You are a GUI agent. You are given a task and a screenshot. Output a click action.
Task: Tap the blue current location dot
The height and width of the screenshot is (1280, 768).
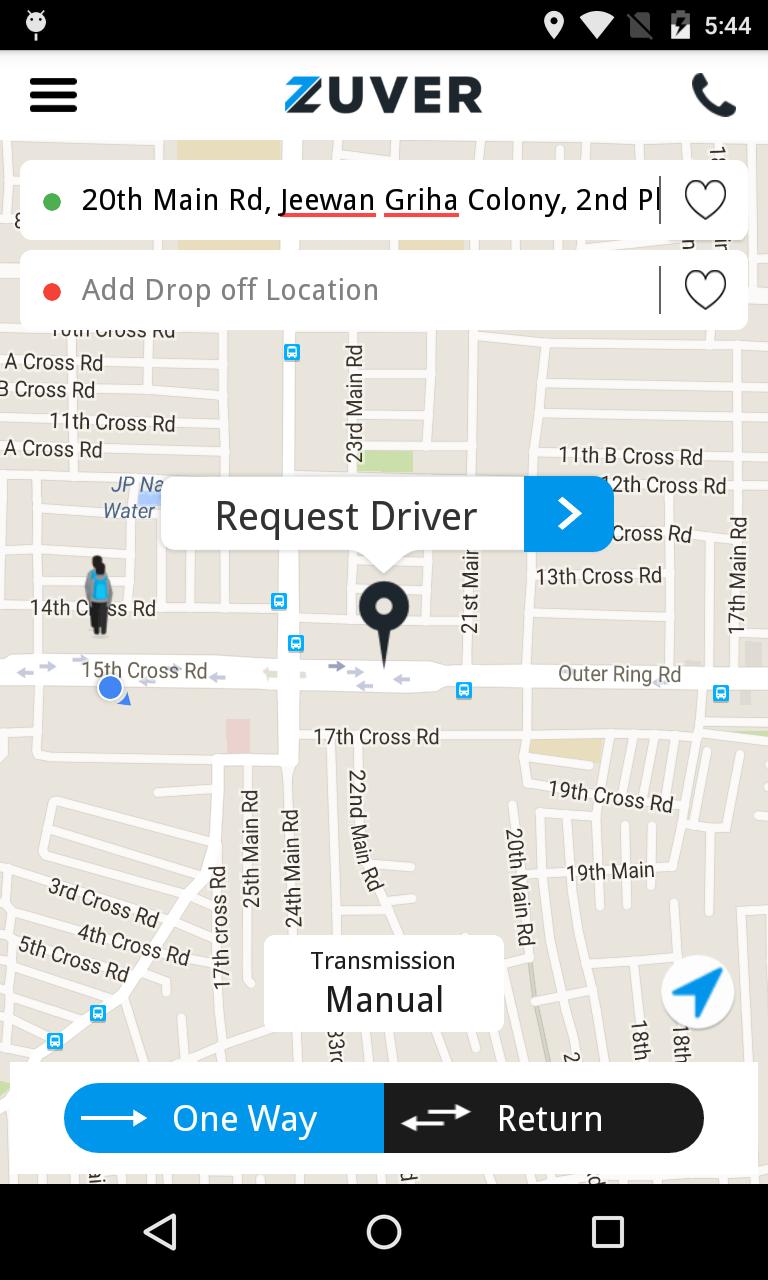[x=111, y=687]
